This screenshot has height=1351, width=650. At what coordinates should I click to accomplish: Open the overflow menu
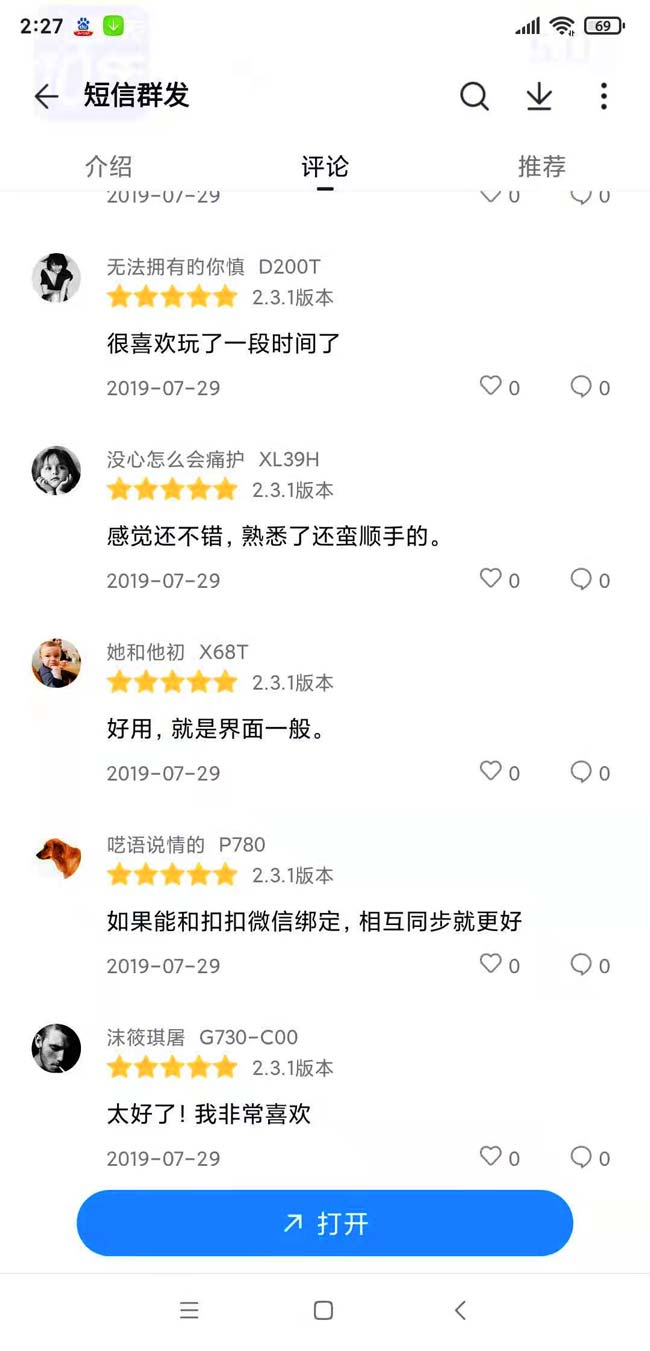coord(603,96)
